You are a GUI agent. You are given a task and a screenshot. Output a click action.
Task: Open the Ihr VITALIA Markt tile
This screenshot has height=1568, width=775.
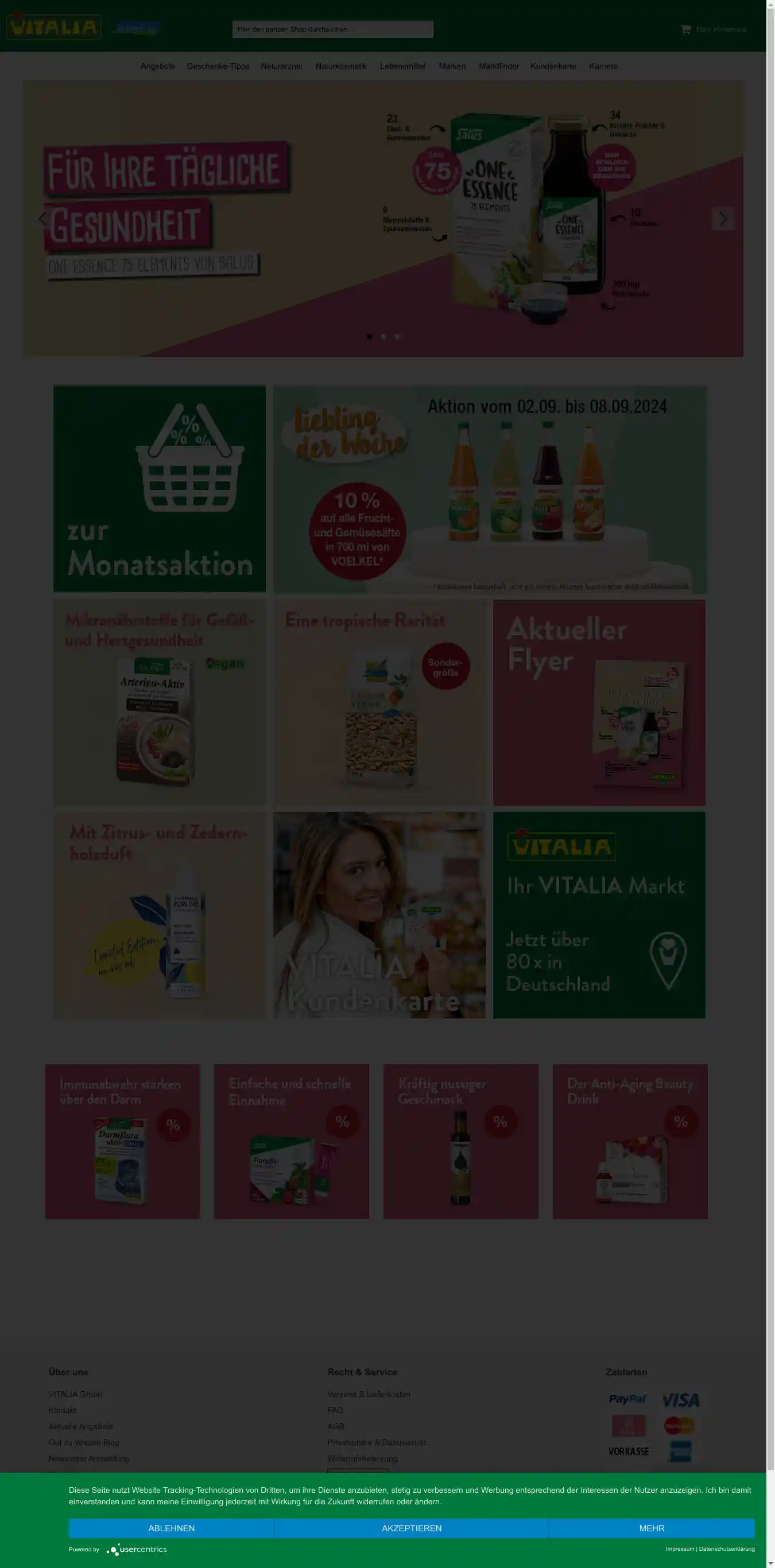coord(599,915)
